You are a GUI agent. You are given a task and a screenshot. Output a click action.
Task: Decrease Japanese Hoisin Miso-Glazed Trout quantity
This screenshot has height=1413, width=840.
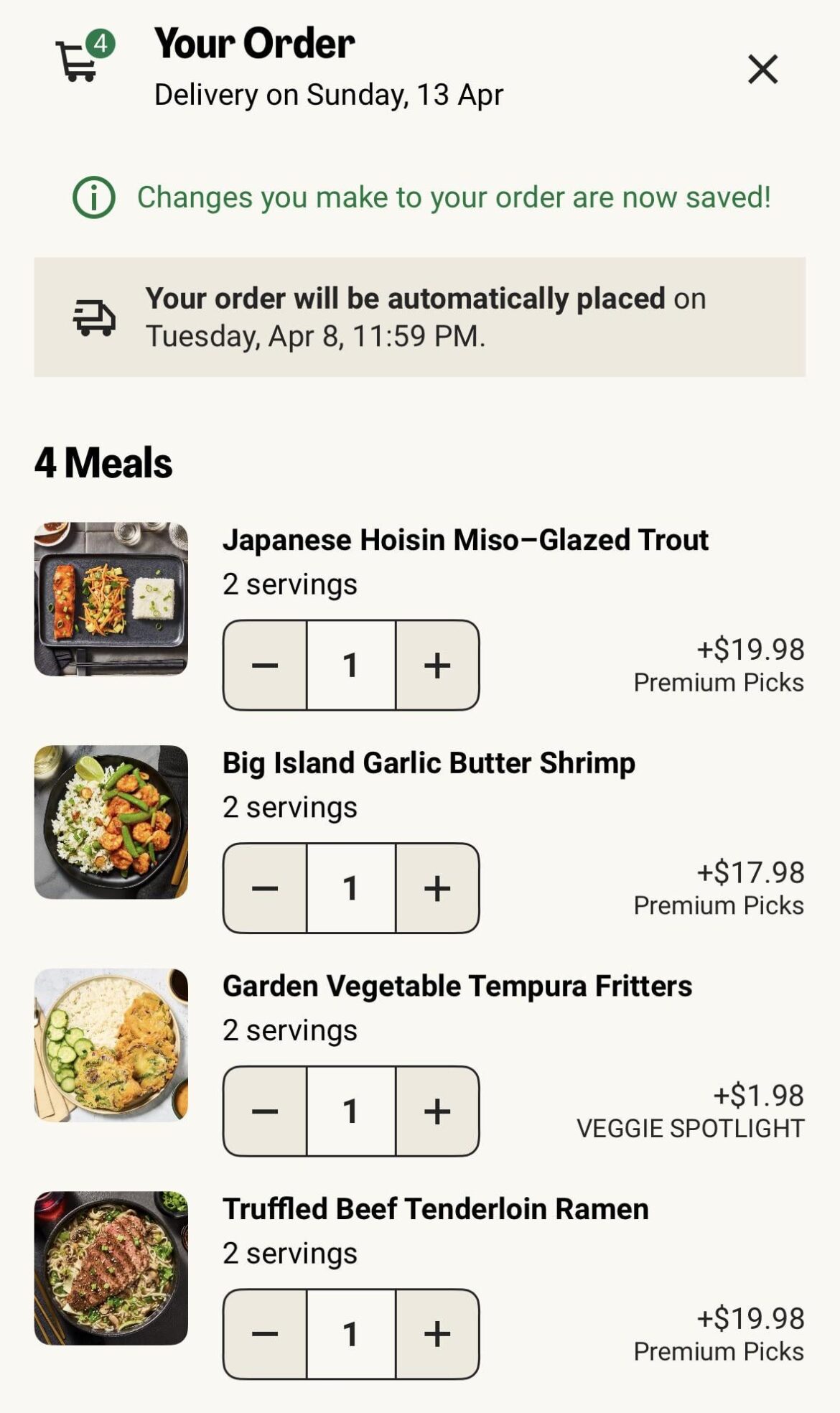(265, 666)
